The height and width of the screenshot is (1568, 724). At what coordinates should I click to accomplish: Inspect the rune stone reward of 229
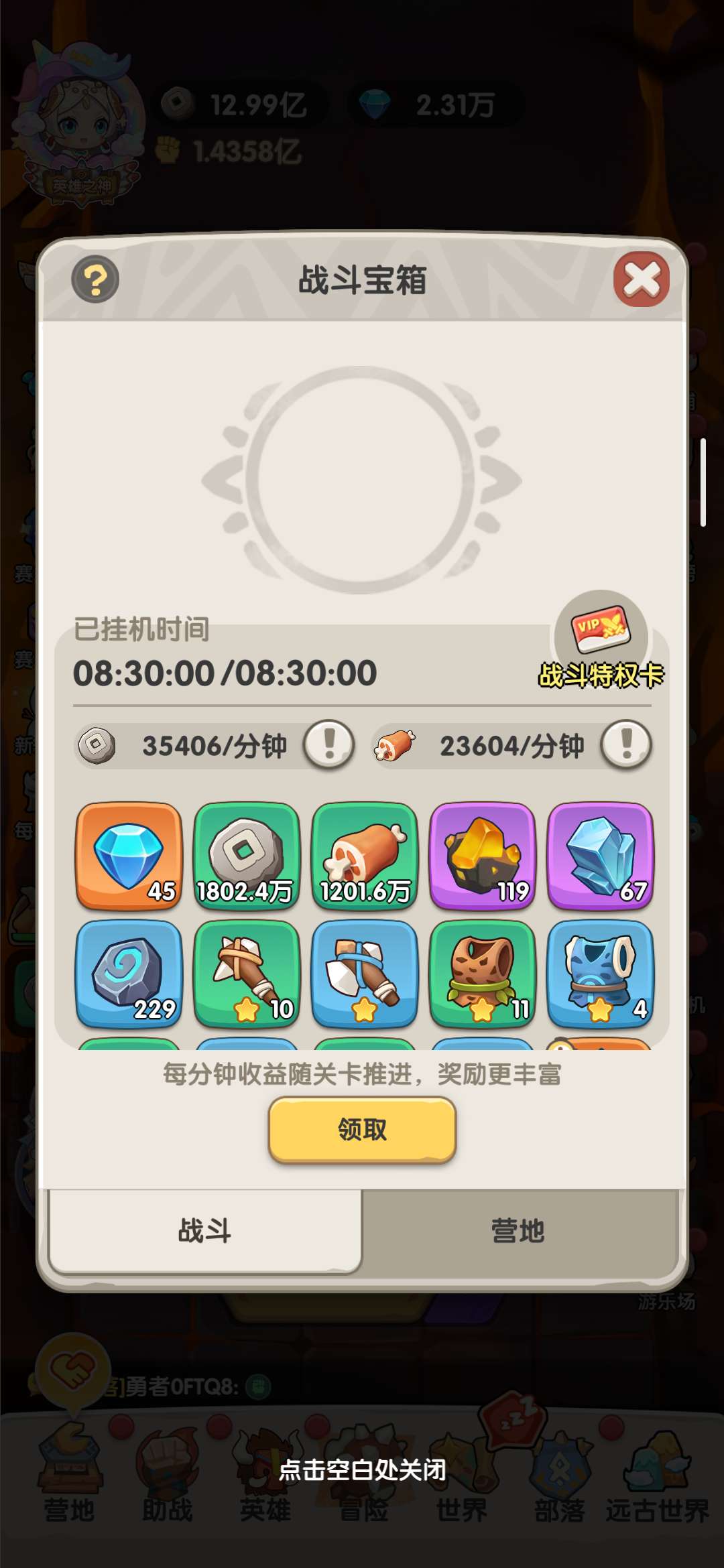pos(129,974)
